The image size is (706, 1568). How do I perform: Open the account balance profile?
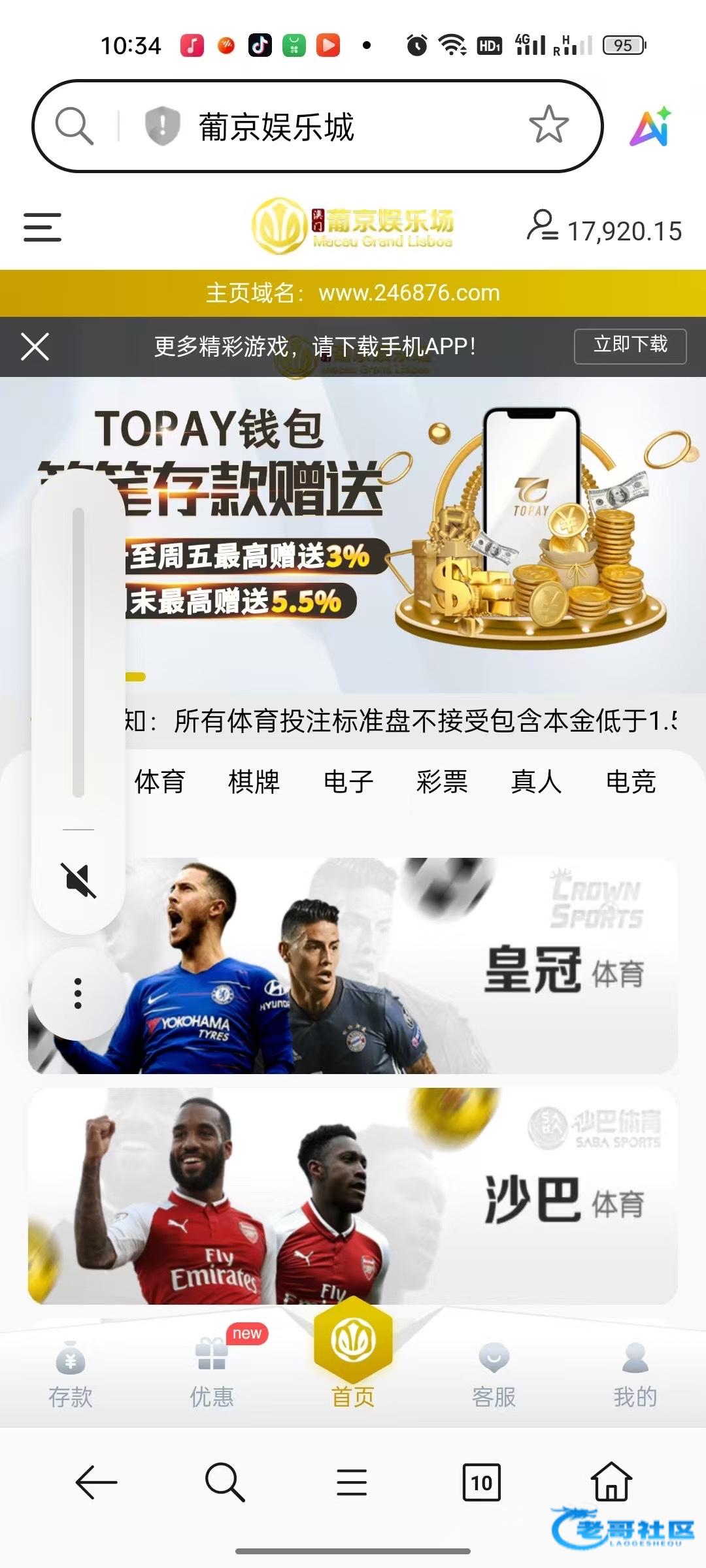pyautogui.click(x=604, y=229)
